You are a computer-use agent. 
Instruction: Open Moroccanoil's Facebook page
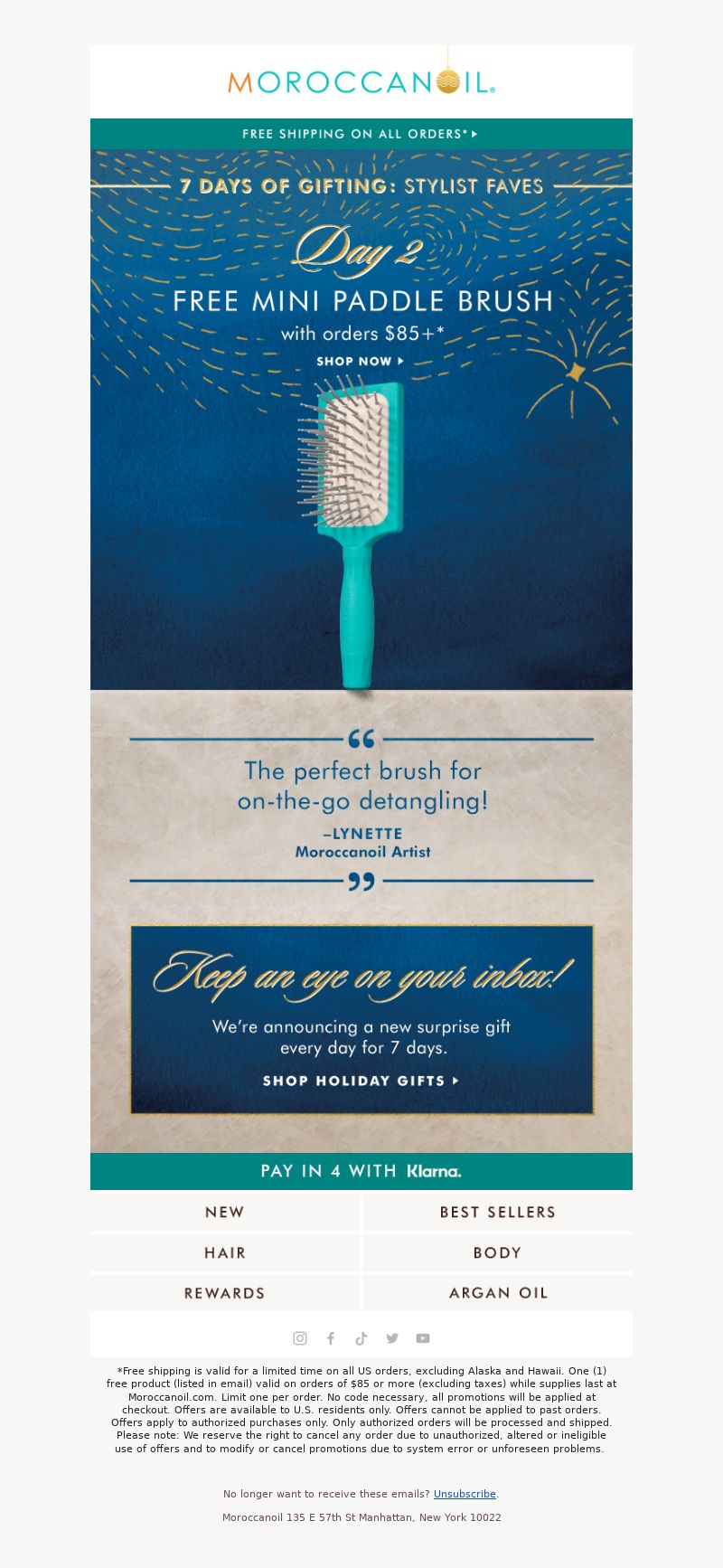click(331, 1338)
